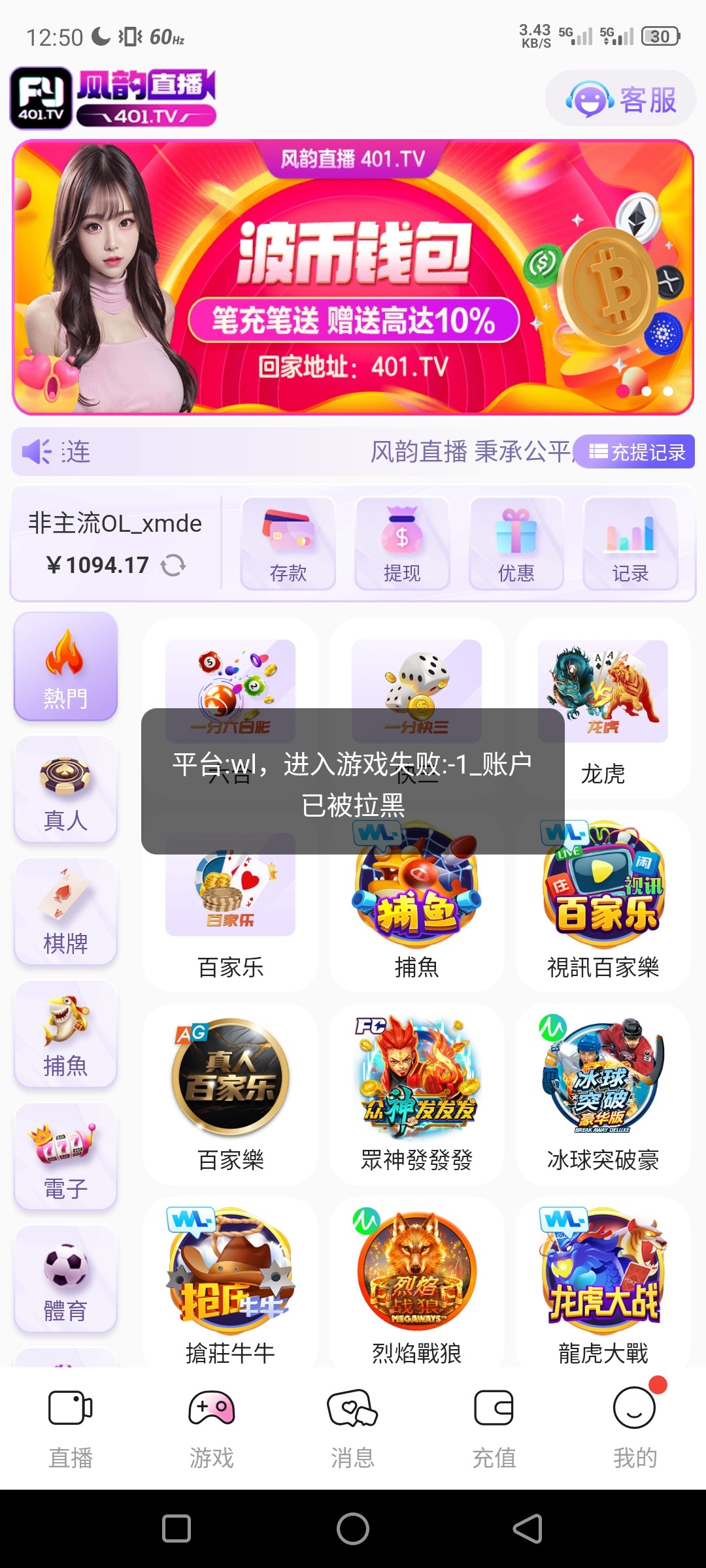
Task: Switch to the 消息 messages tab
Action: coord(353,1428)
